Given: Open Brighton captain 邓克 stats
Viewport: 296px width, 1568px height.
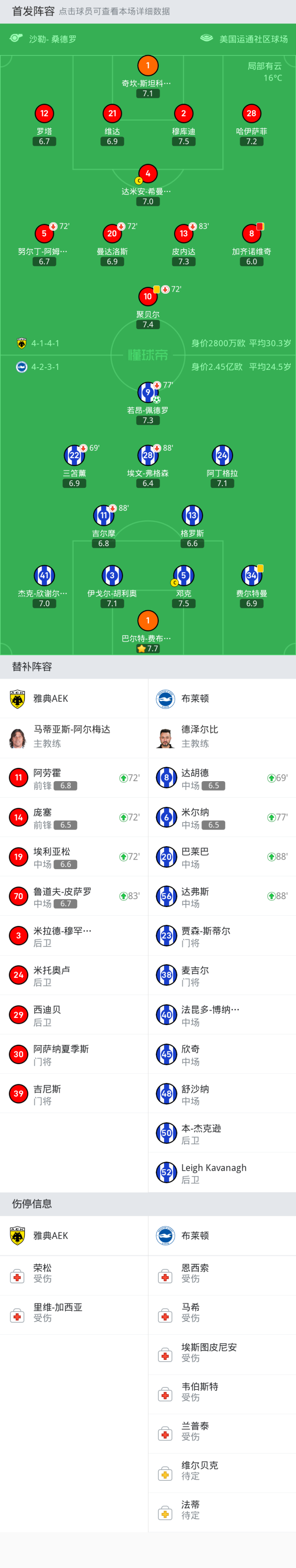Looking at the screenshot, I should 183,576.
